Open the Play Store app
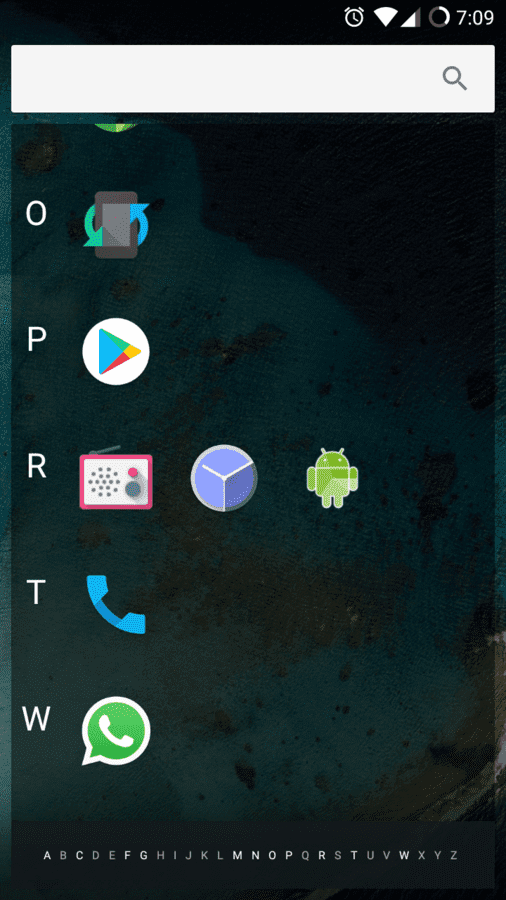 pyautogui.click(x=116, y=351)
